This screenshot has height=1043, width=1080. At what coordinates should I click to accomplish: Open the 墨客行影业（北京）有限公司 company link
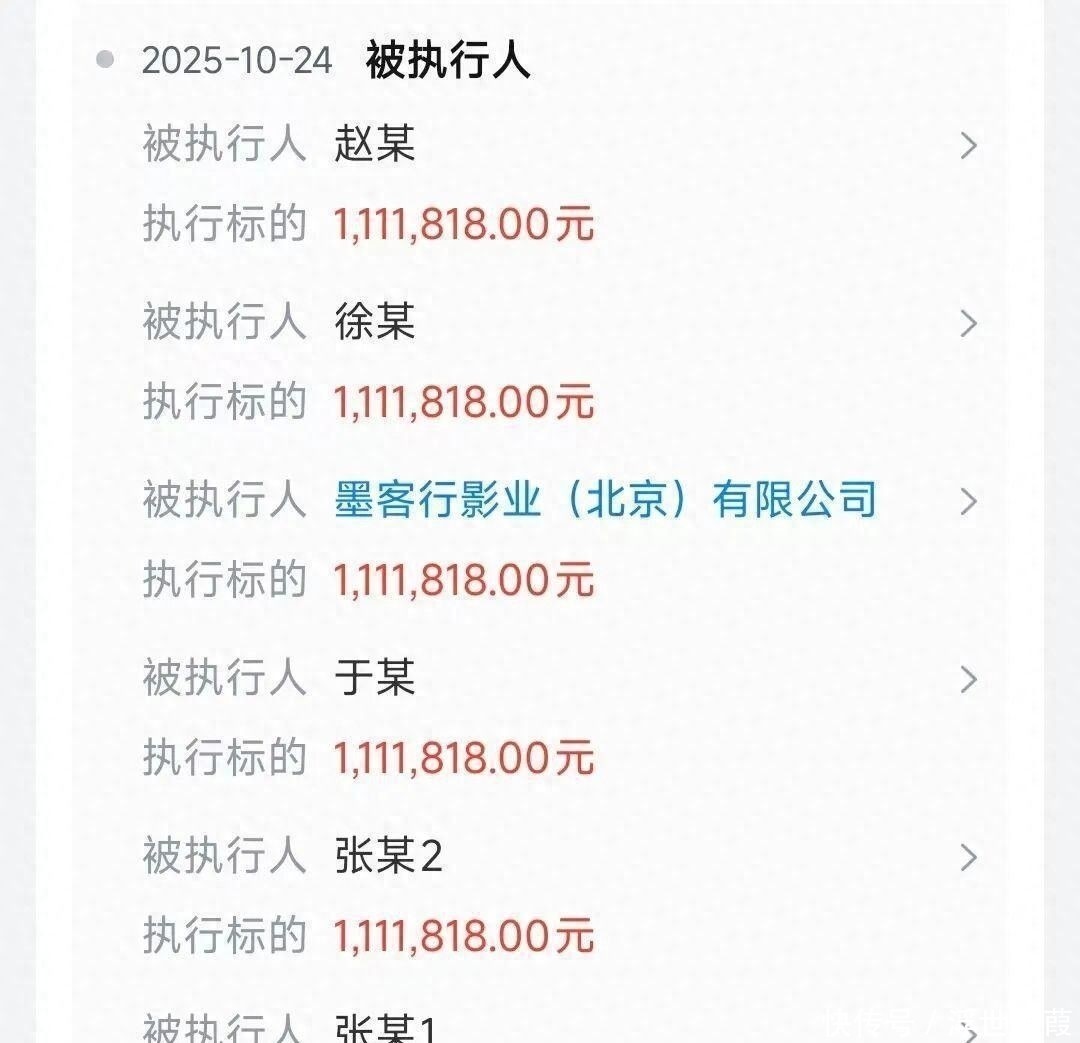[605, 501]
